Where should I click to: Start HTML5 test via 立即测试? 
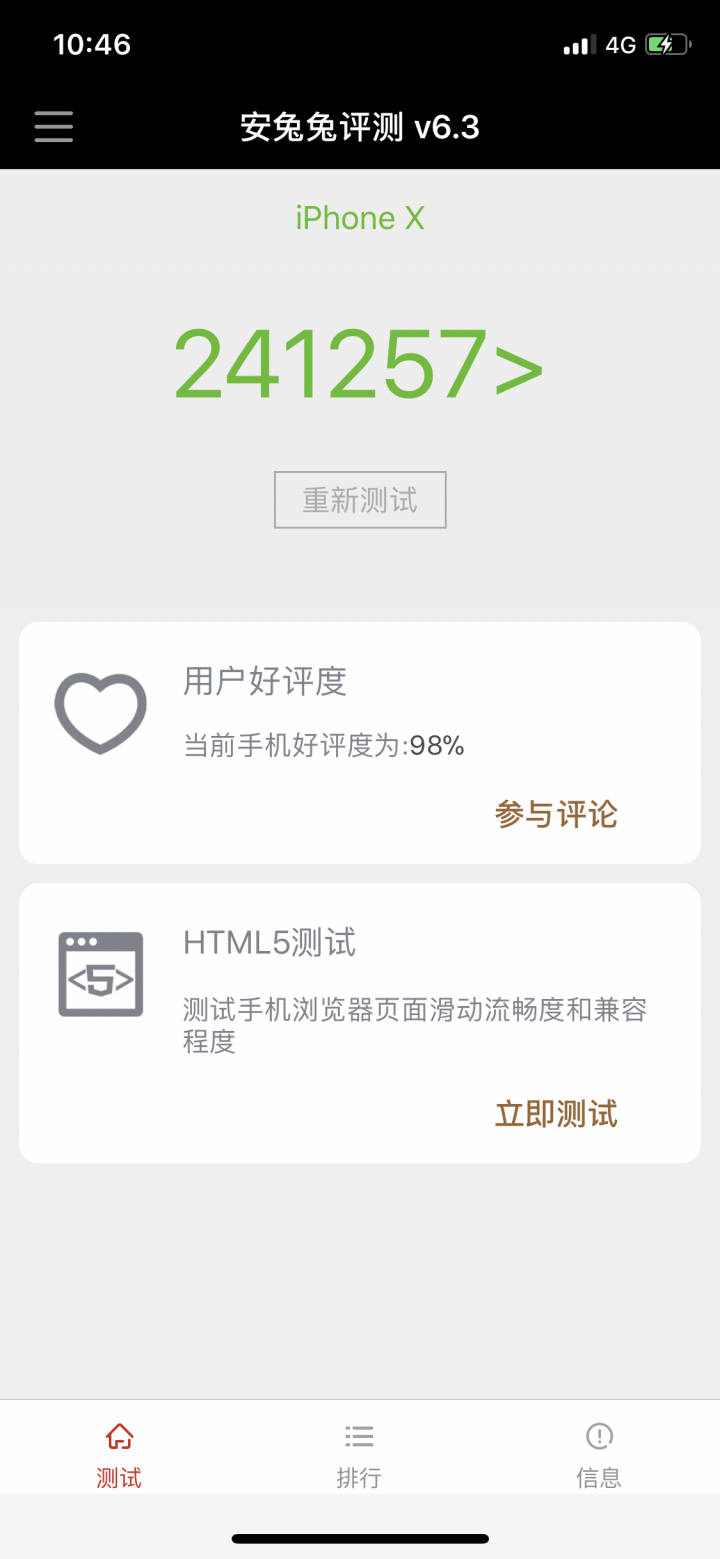(556, 1113)
